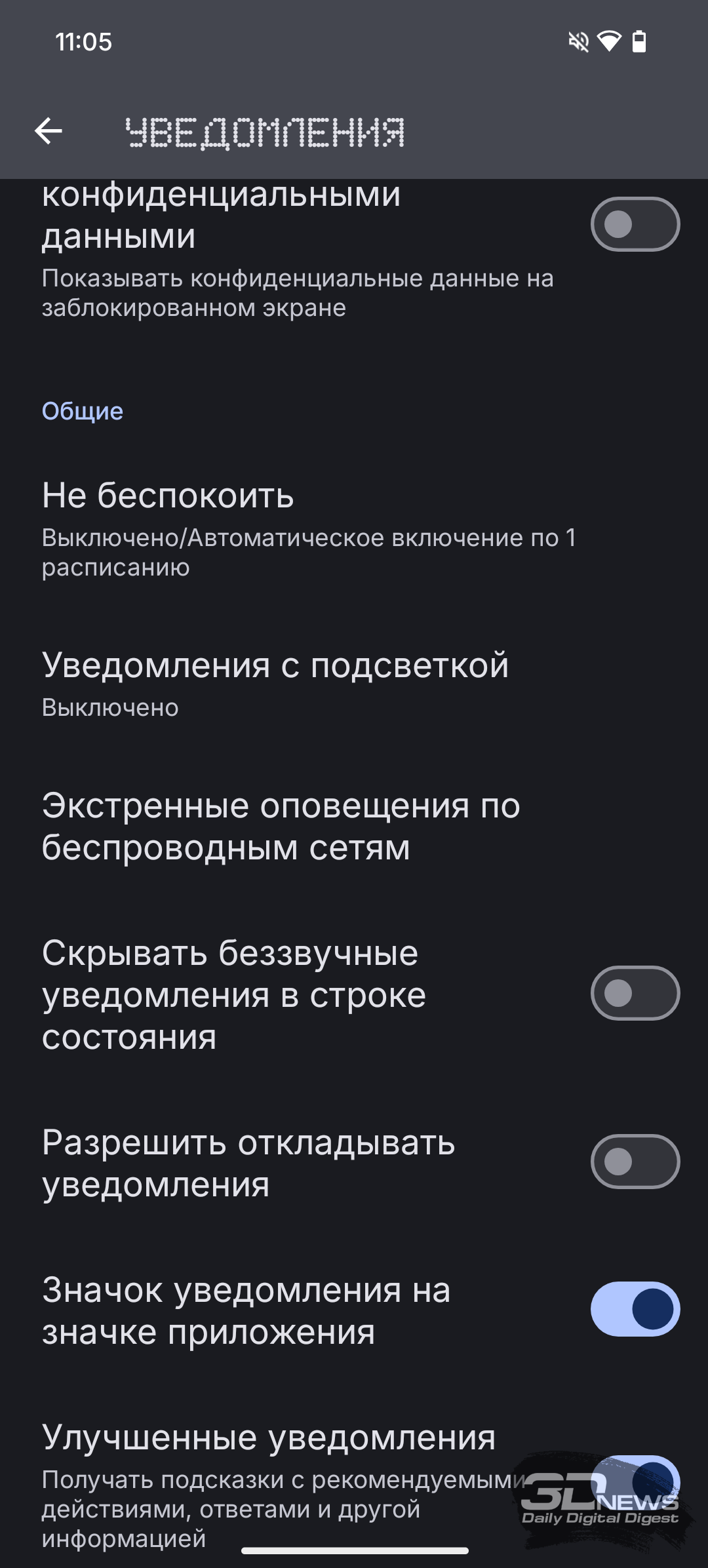Viewport: 708px width, 1568px height.
Task: Enable Скрывать беззвучные уведомления в строке состояния
Action: click(635, 993)
